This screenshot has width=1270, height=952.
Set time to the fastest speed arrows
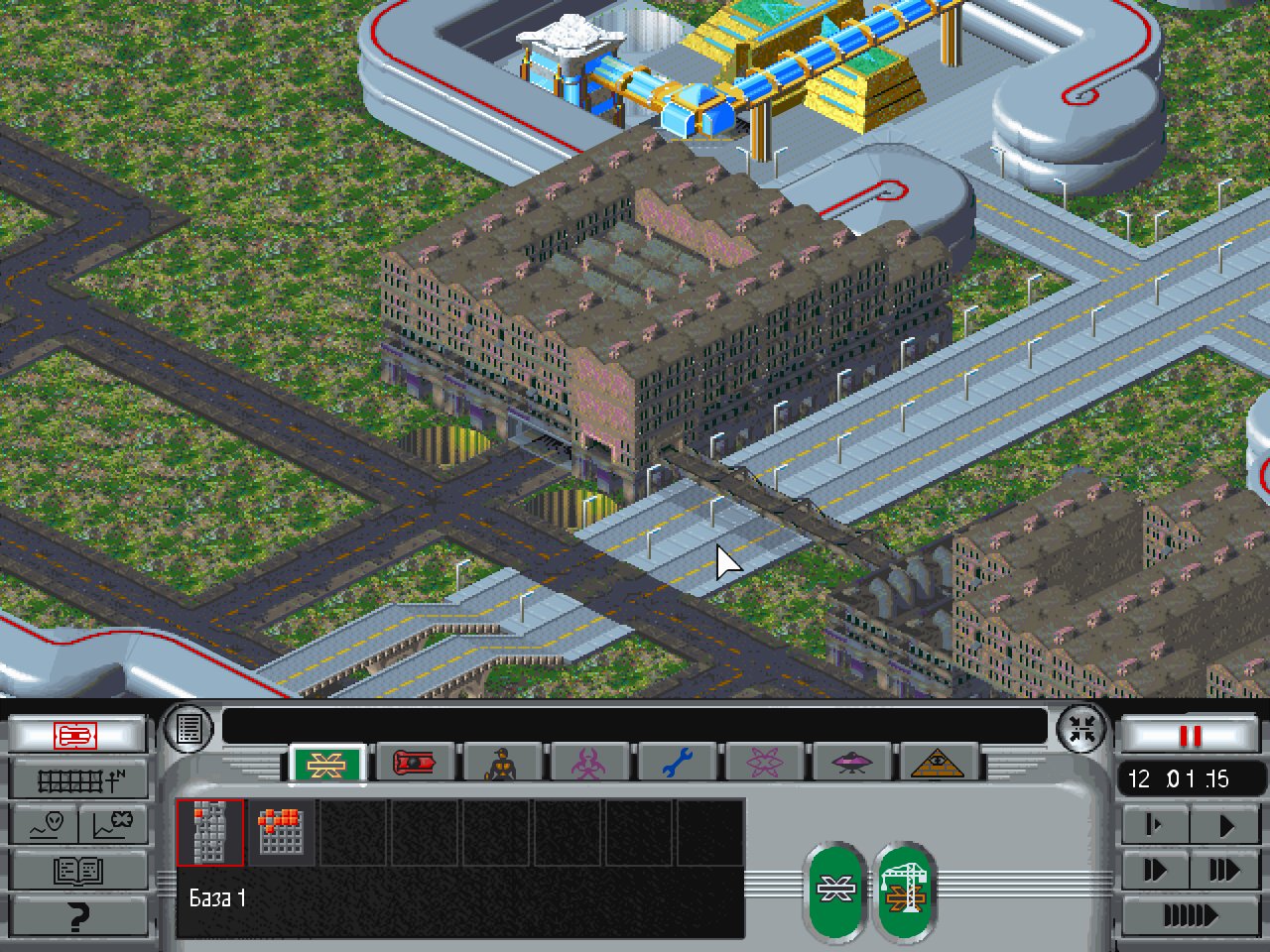pos(1190,915)
